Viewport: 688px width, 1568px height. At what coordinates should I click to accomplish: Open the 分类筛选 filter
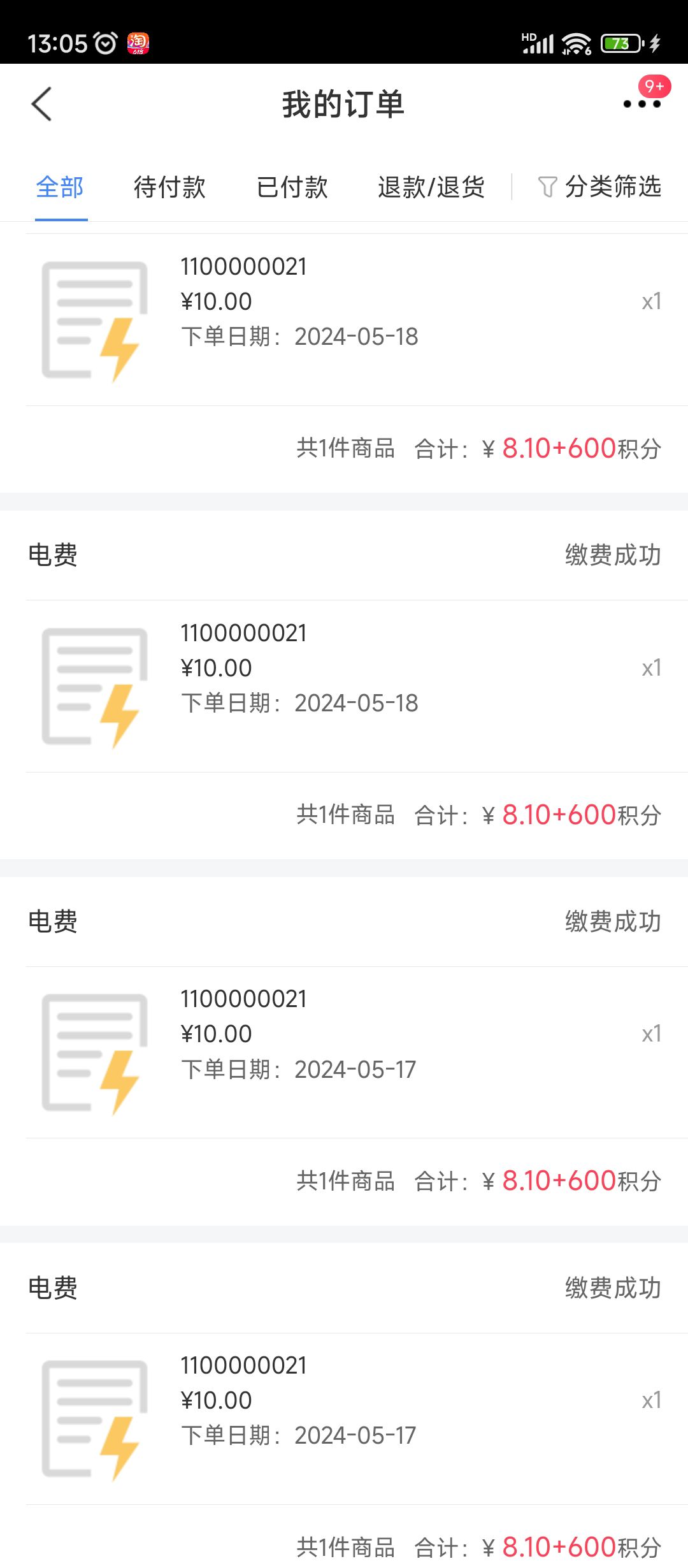click(x=599, y=187)
